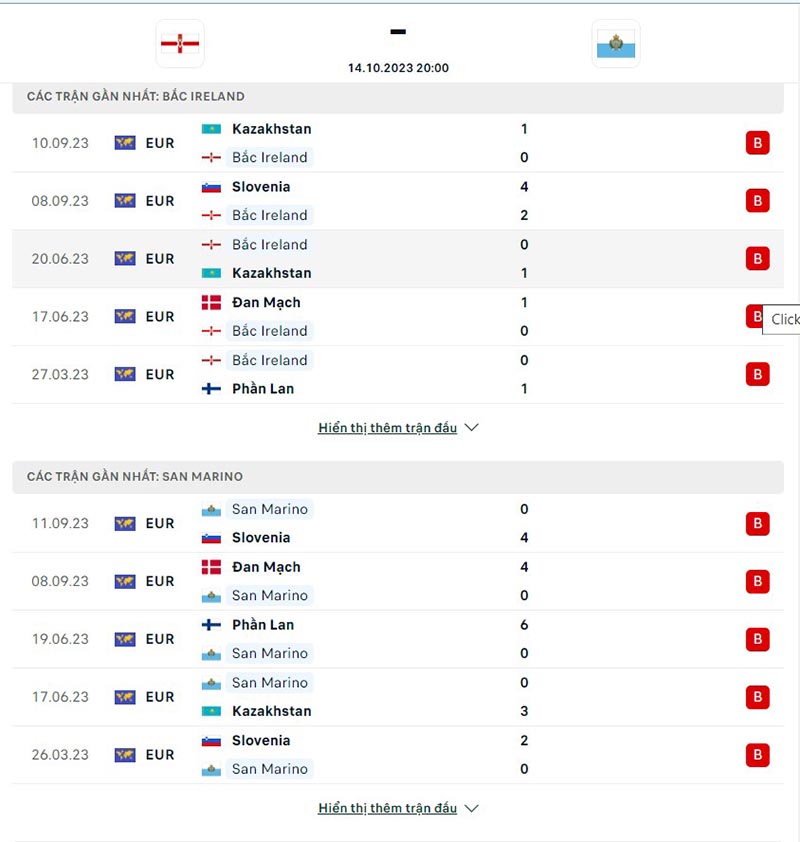
Task: Open the San Marino team link
Action: coord(269,509)
